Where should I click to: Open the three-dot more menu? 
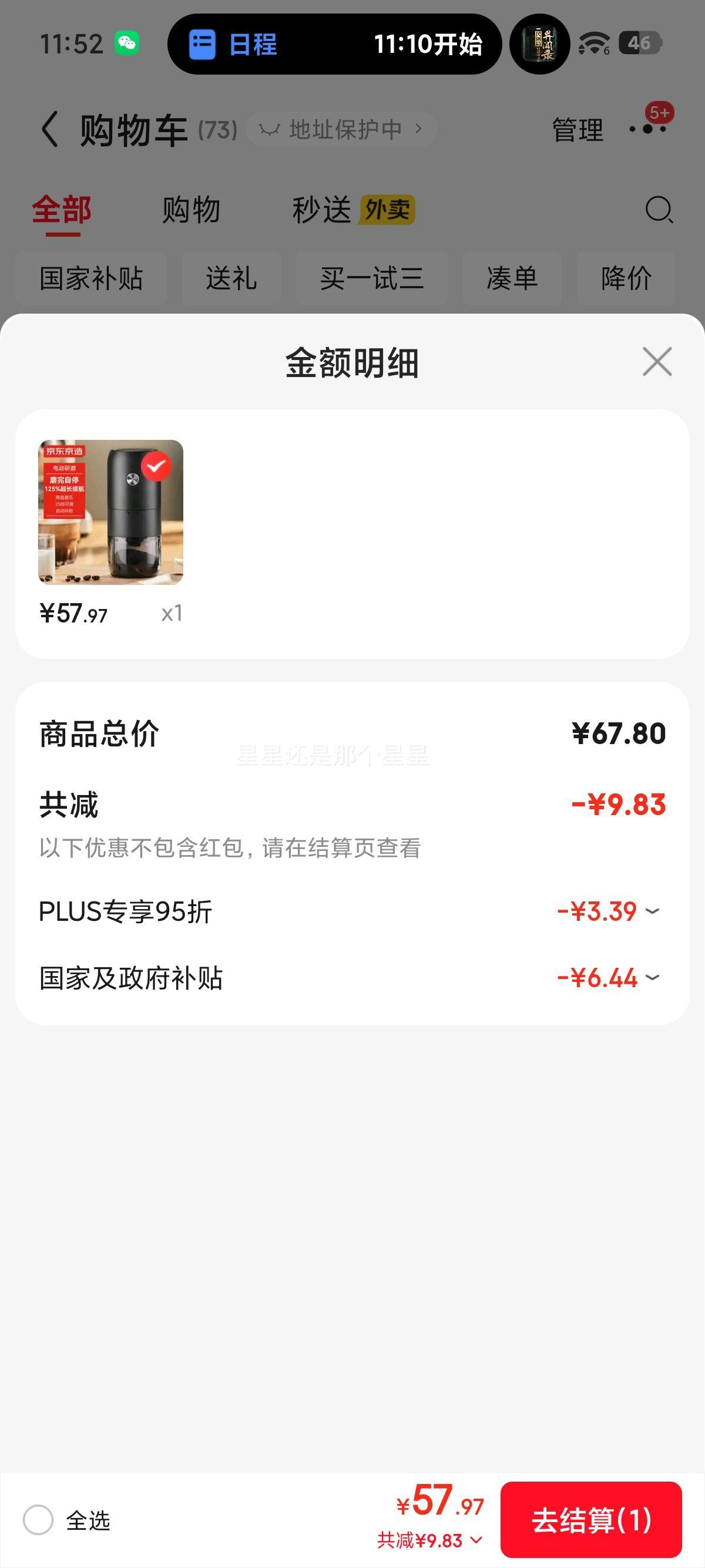pyautogui.click(x=648, y=129)
